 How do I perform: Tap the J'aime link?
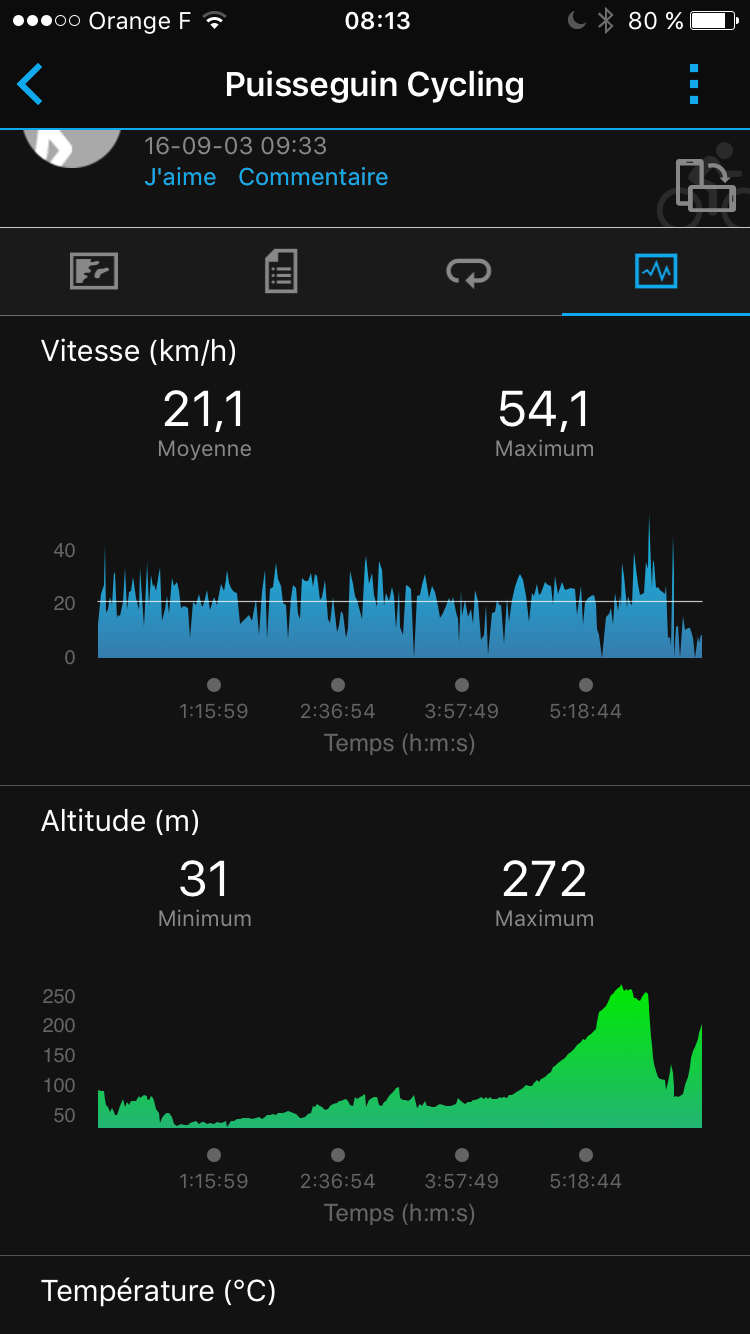click(180, 177)
